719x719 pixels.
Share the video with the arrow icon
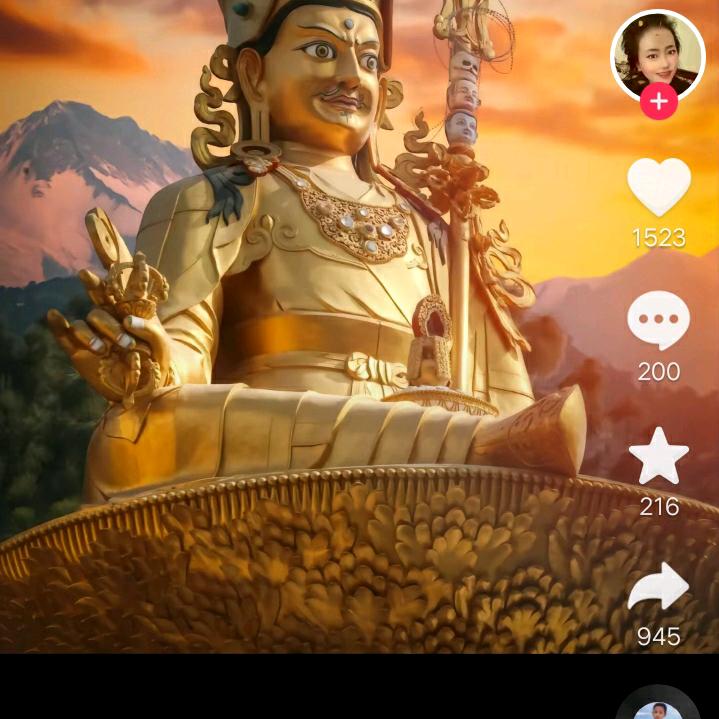[x=658, y=587]
